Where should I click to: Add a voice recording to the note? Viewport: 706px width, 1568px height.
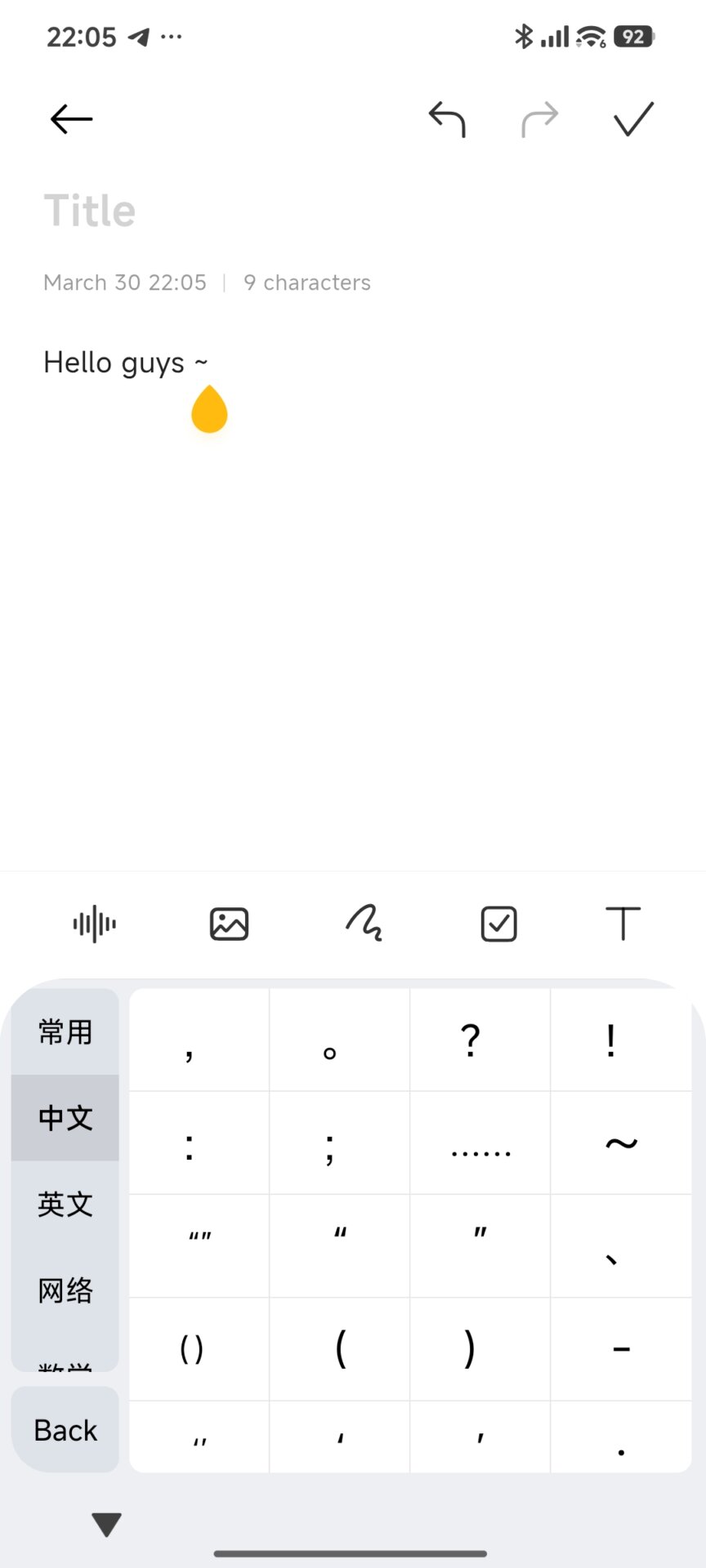tap(95, 924)
